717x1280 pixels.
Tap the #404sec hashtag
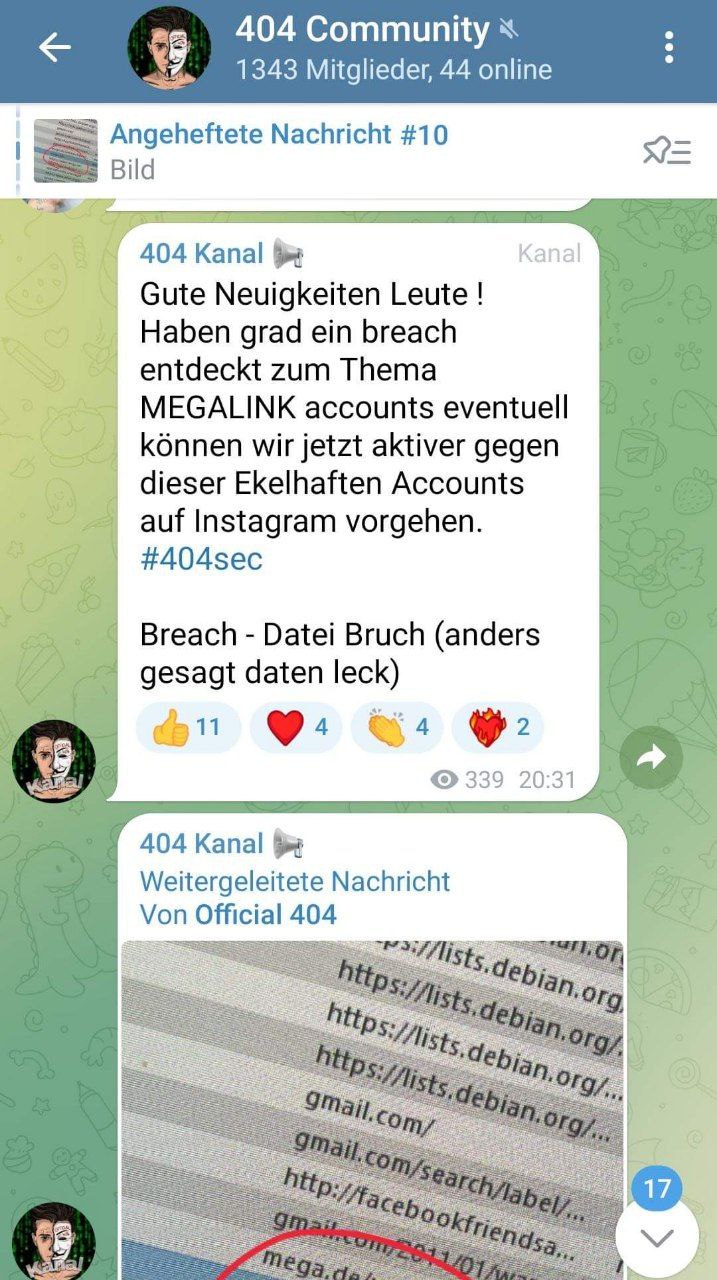point(200,559)
